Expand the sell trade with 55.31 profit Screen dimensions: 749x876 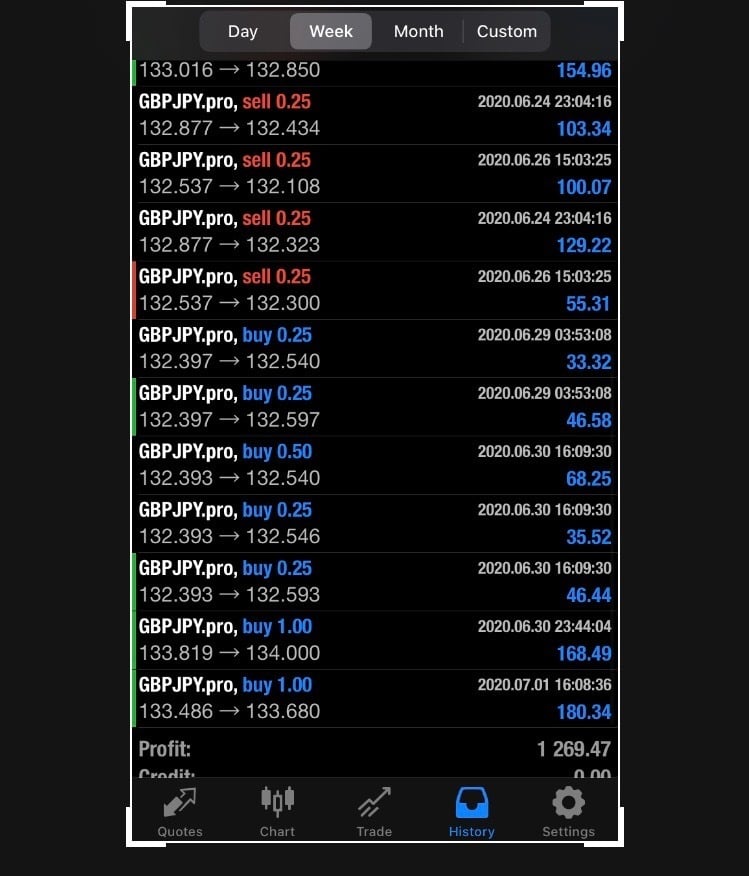374,290
